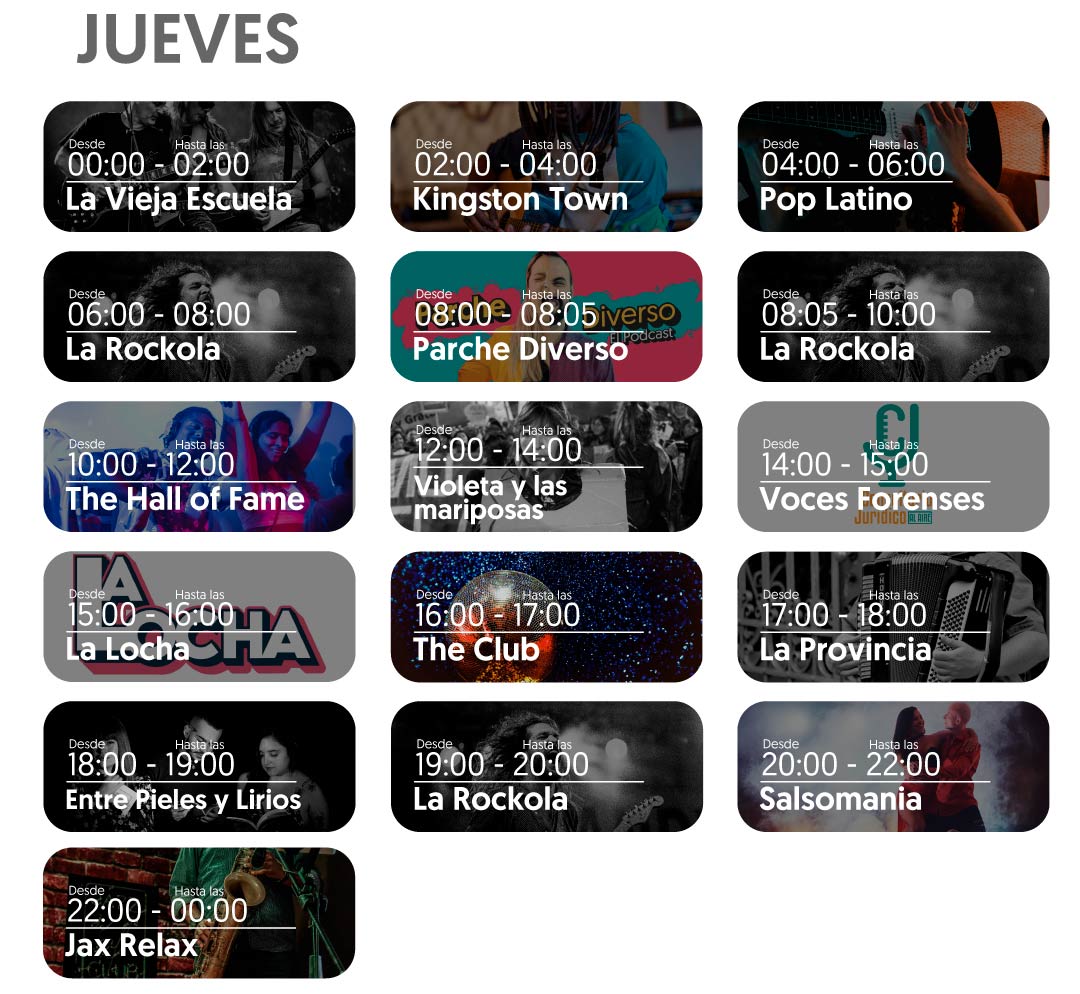The width and height of the screenshot is (1080, 994).
Task: Open La Vieja Escuela program card
Action: click(x=199, y=167)
